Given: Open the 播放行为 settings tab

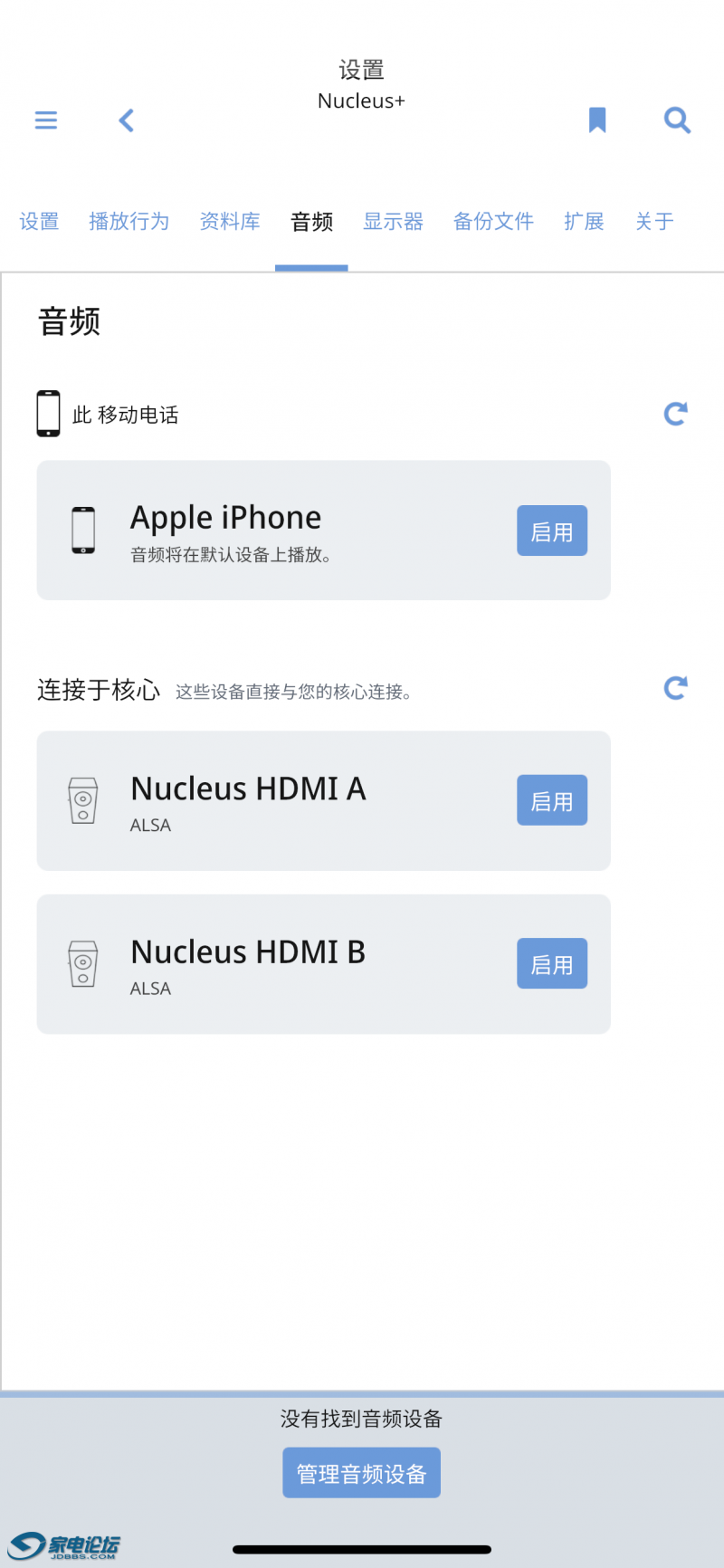Looking at the screenshot, I should coord(129,221).
